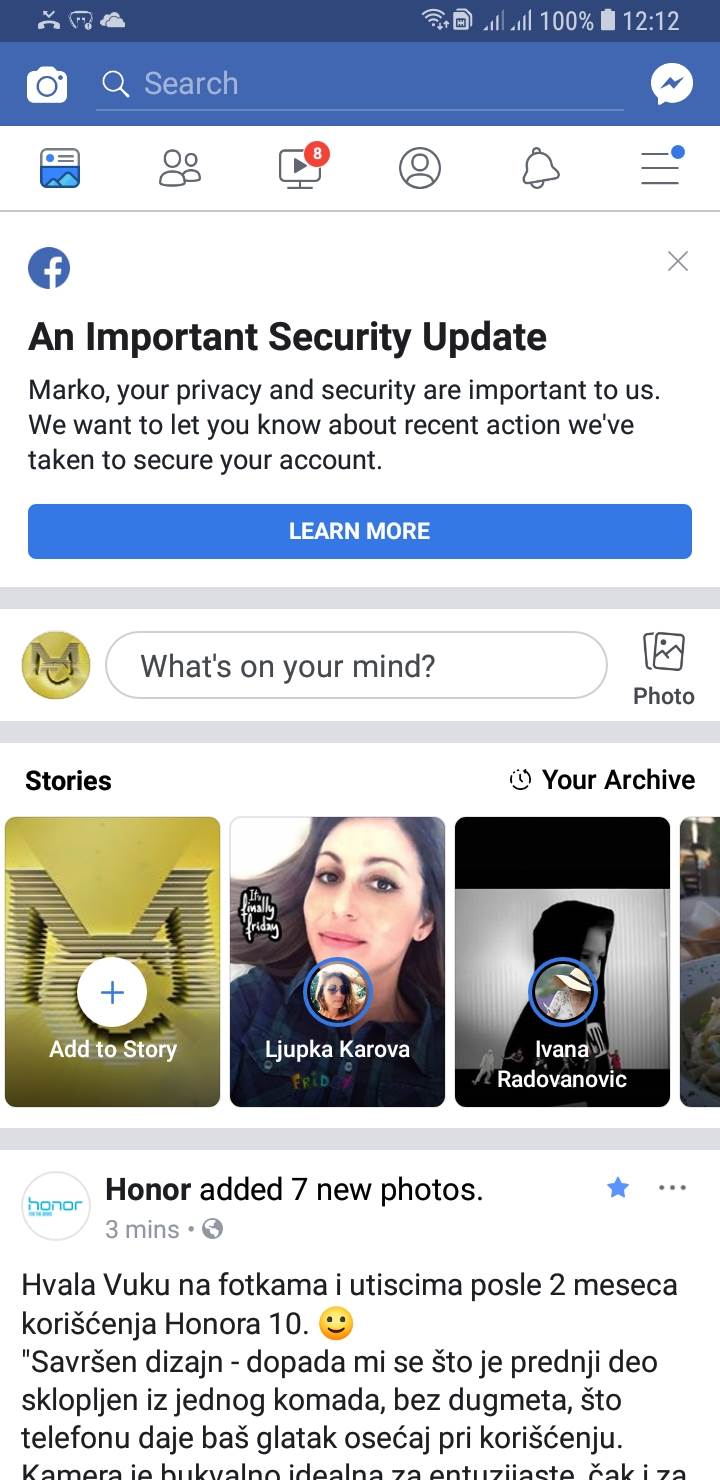Open the camera from the top bar
Screen dimensions: 720x1480
tap(47, 84)
